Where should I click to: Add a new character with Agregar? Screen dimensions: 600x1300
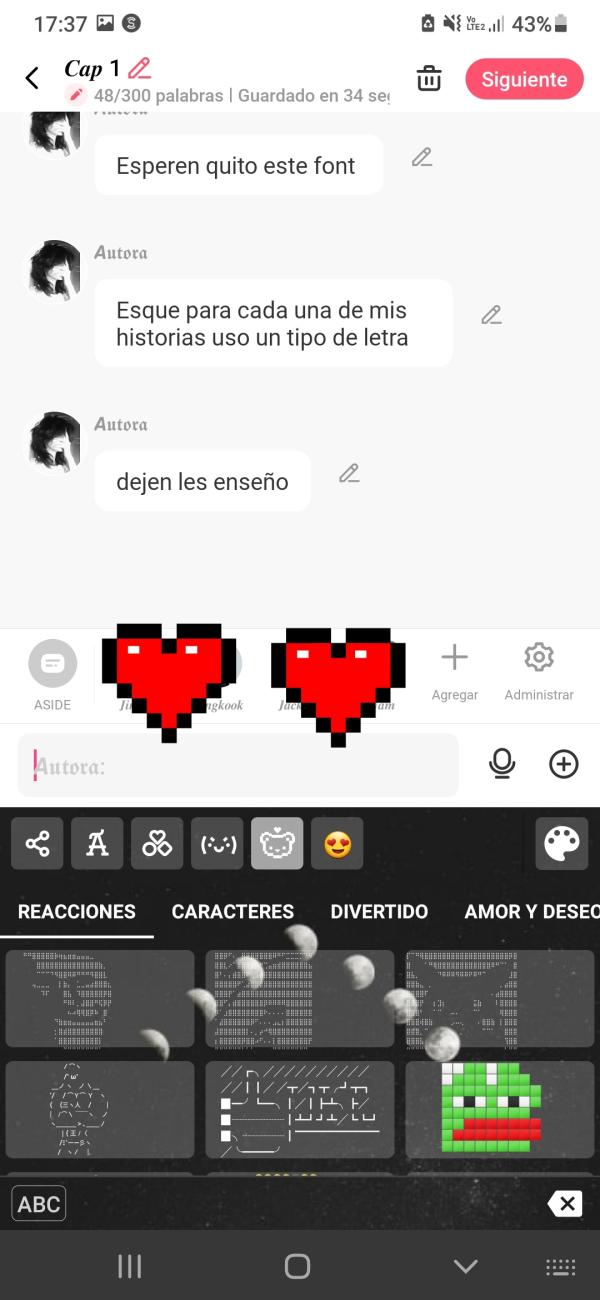click(x=455, y=673)
